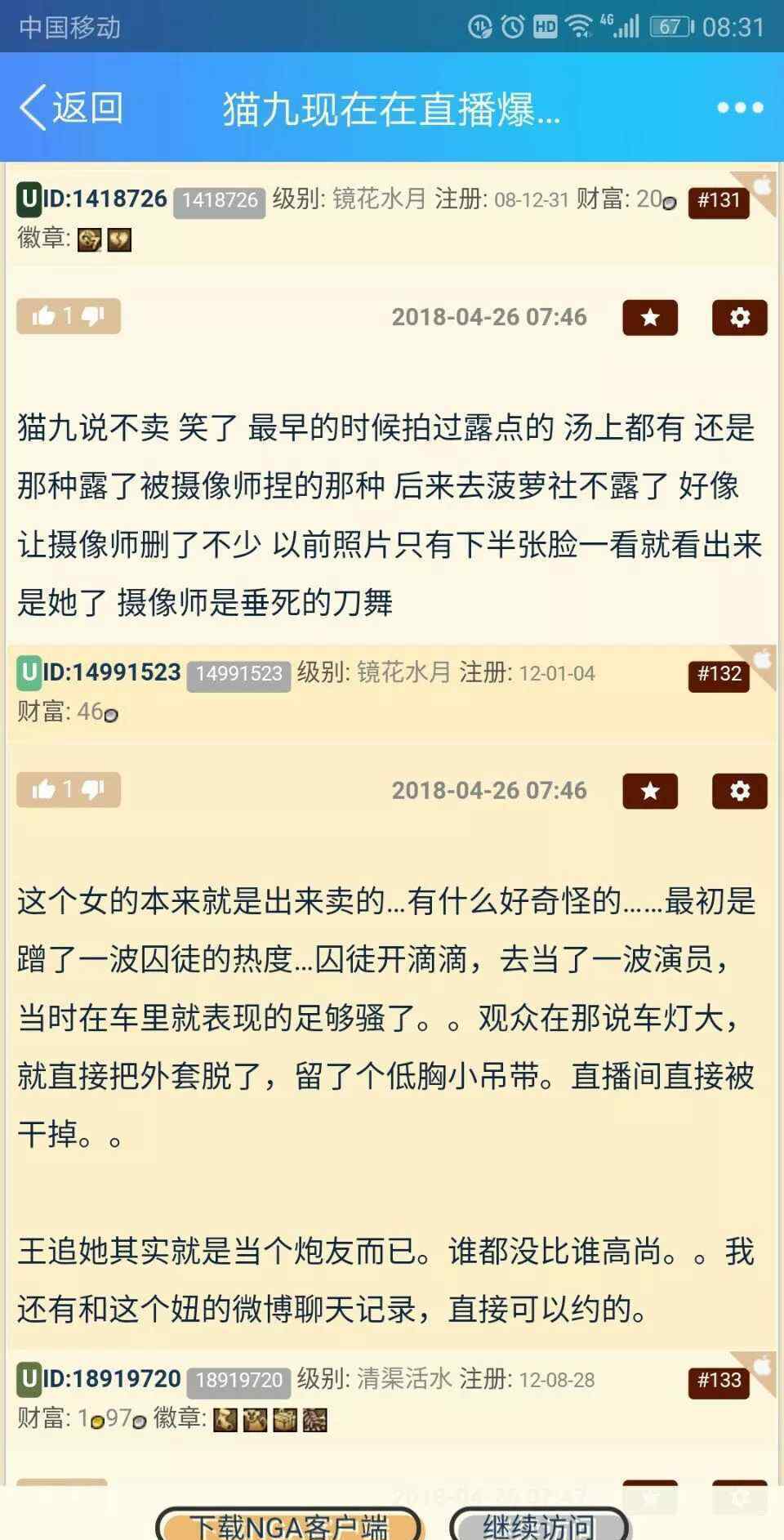Open the three-dot overflow menu

(740, 108)
